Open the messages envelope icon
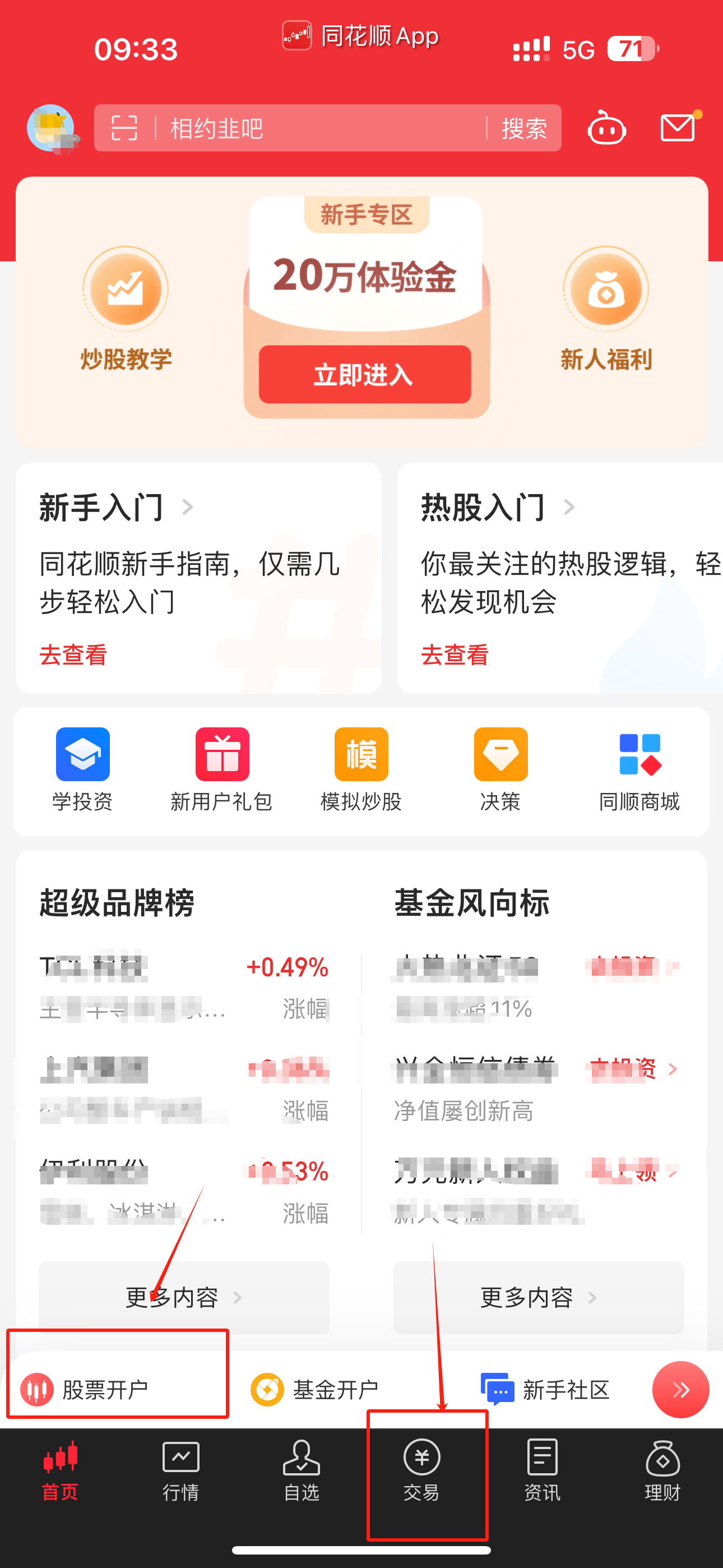The image size is (723, 1568). coord(678,128)
